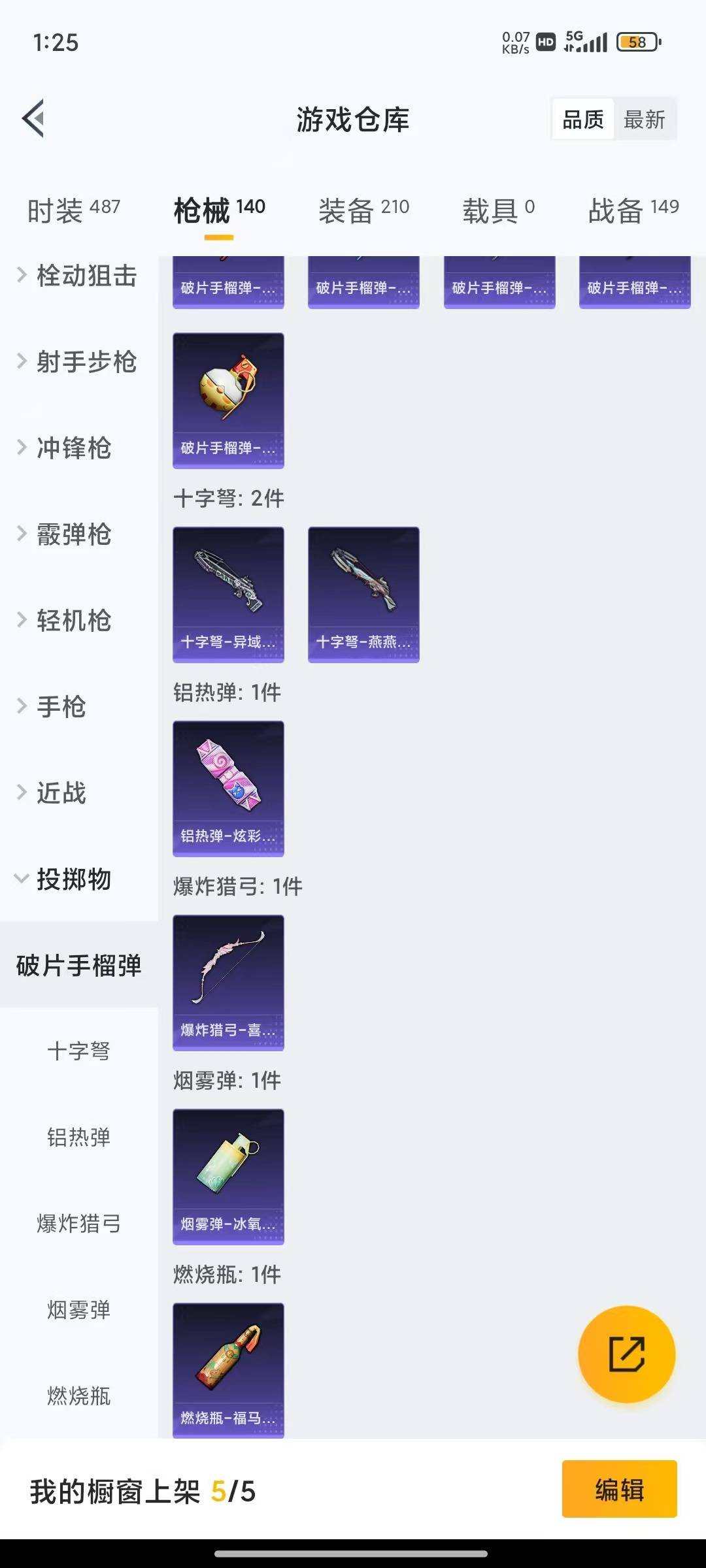Select the 铝热弹-炫彩 thermite item
706x1568 pixels.
pyautogui.click(x=228, y=787)
